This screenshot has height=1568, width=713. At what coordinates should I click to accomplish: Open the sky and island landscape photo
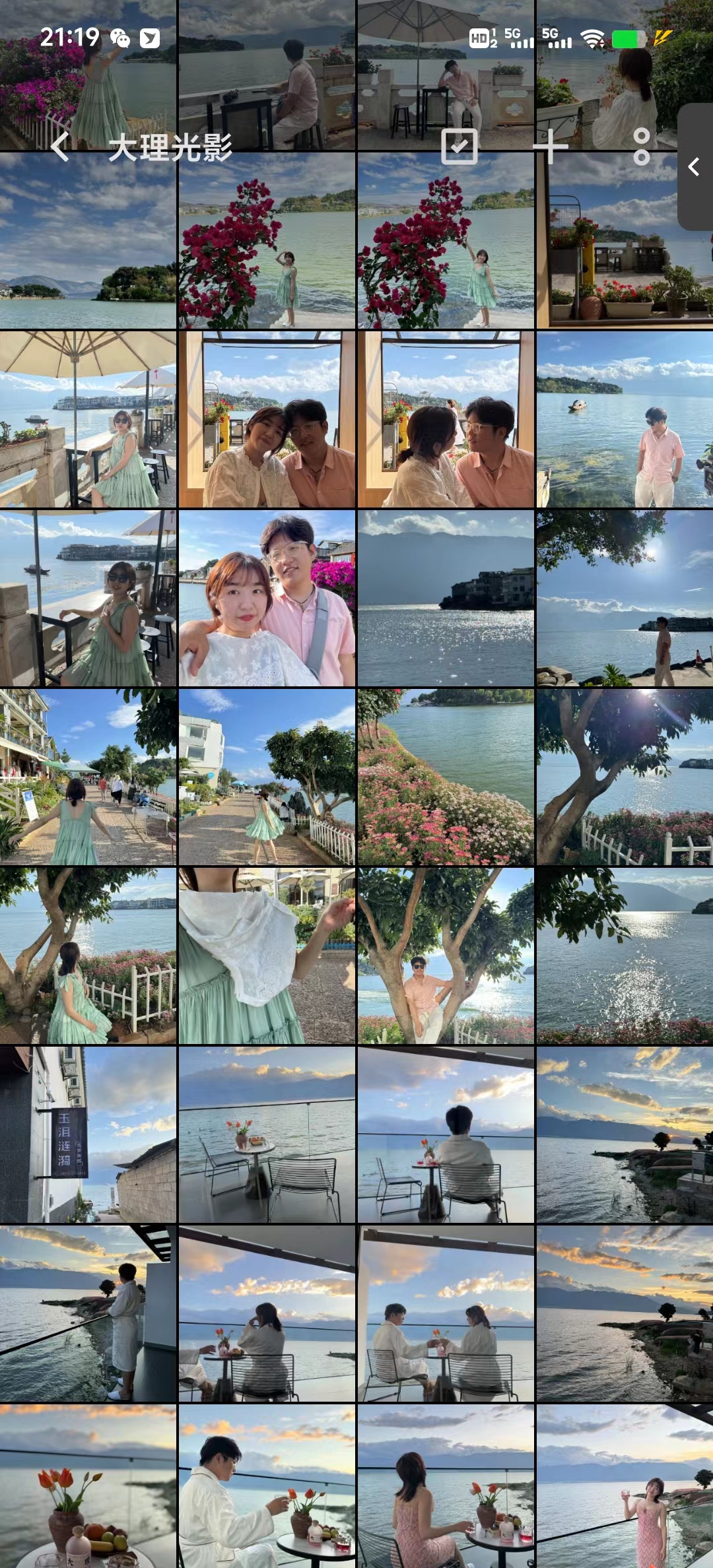coord(88,241)
